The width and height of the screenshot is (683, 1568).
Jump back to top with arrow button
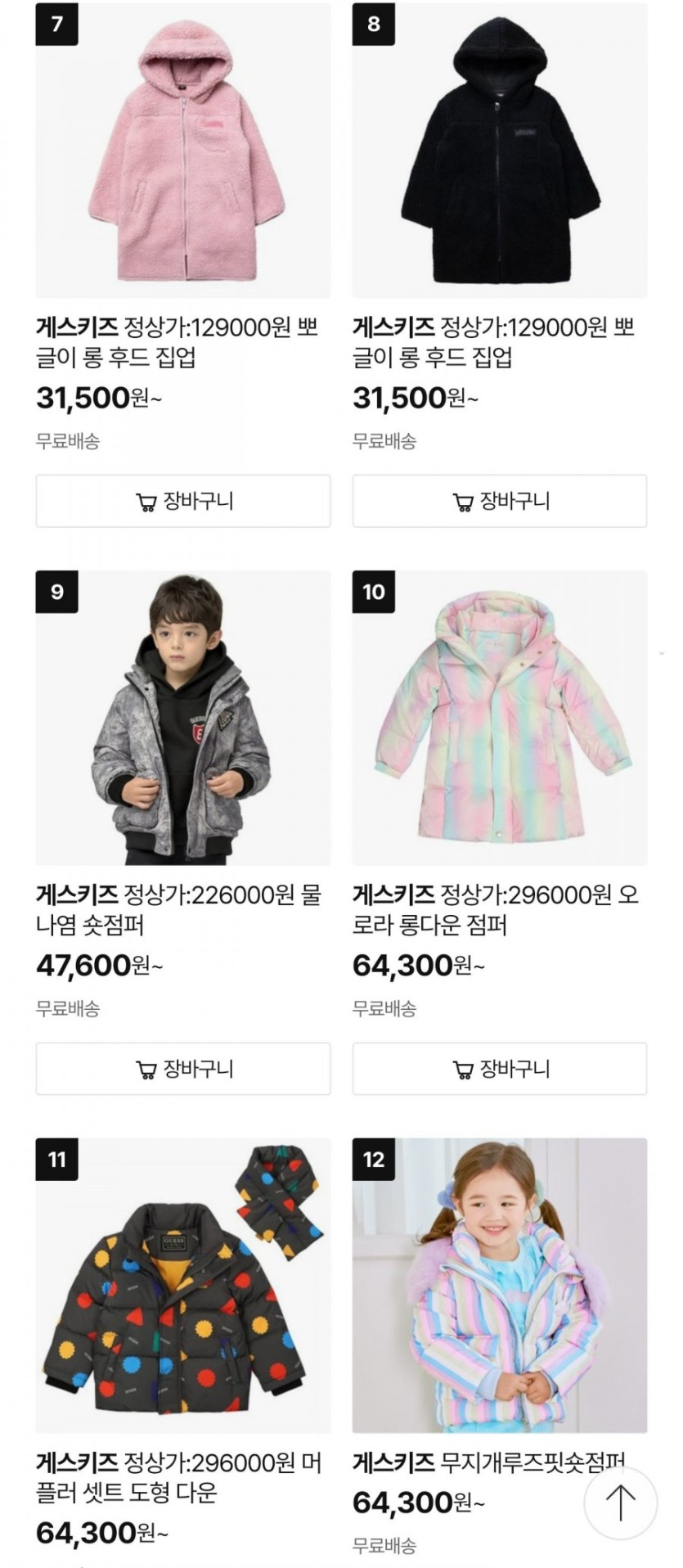point(620,1503)
